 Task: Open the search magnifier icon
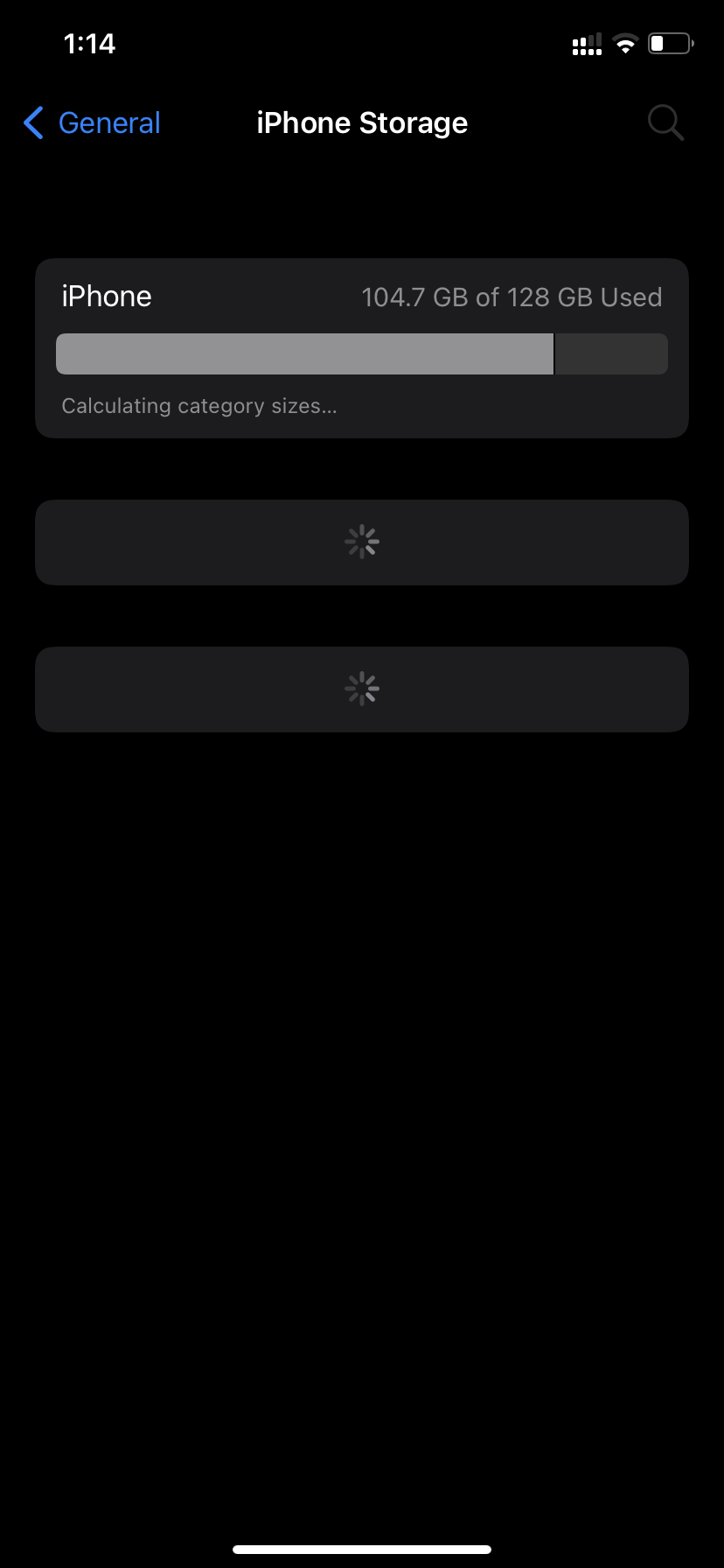(665, 122)
